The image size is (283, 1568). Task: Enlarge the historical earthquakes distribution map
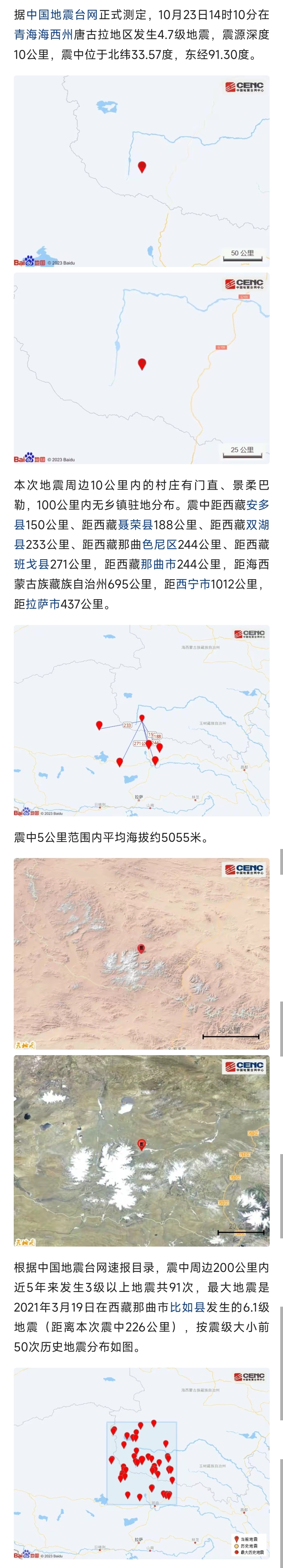coord(141,1463)
